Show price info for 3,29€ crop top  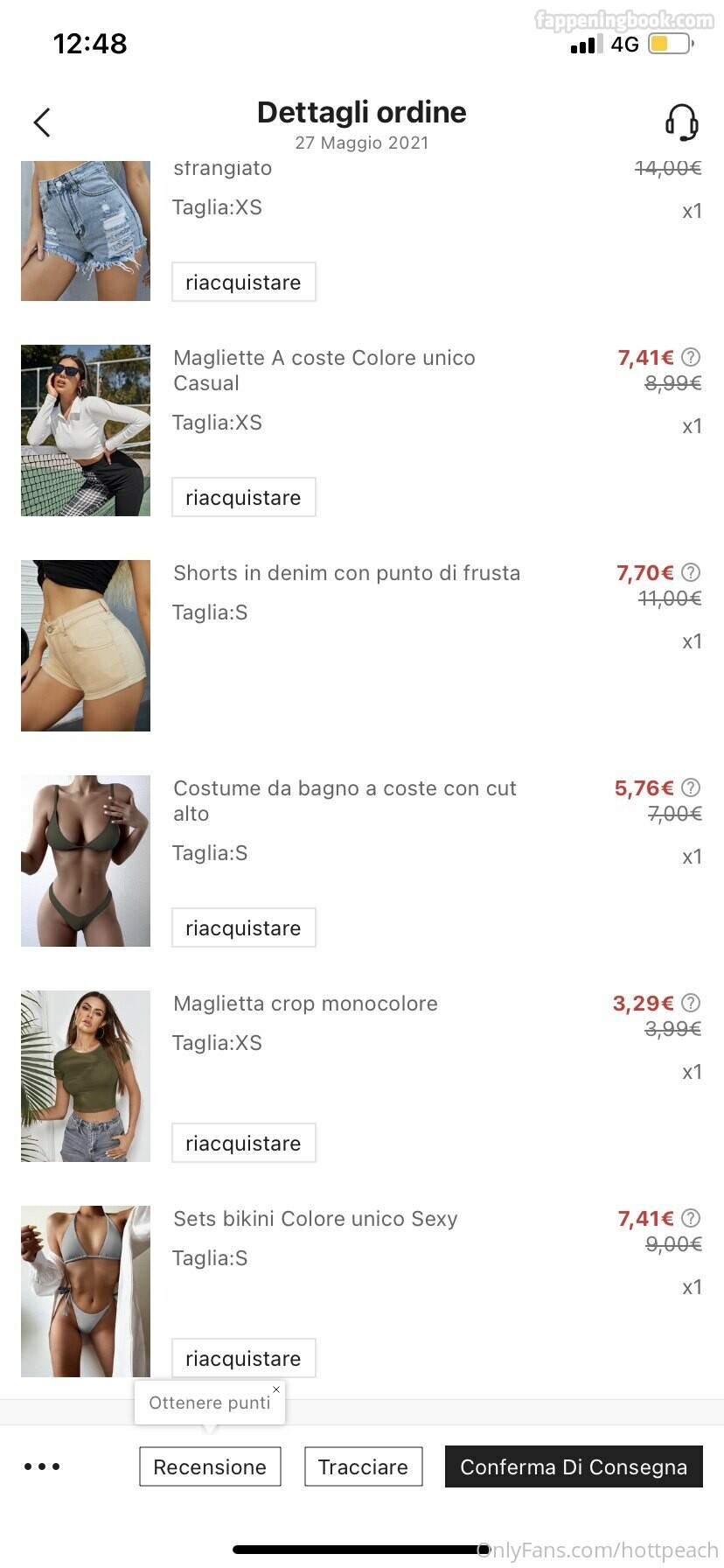[x=691, y=1003]
